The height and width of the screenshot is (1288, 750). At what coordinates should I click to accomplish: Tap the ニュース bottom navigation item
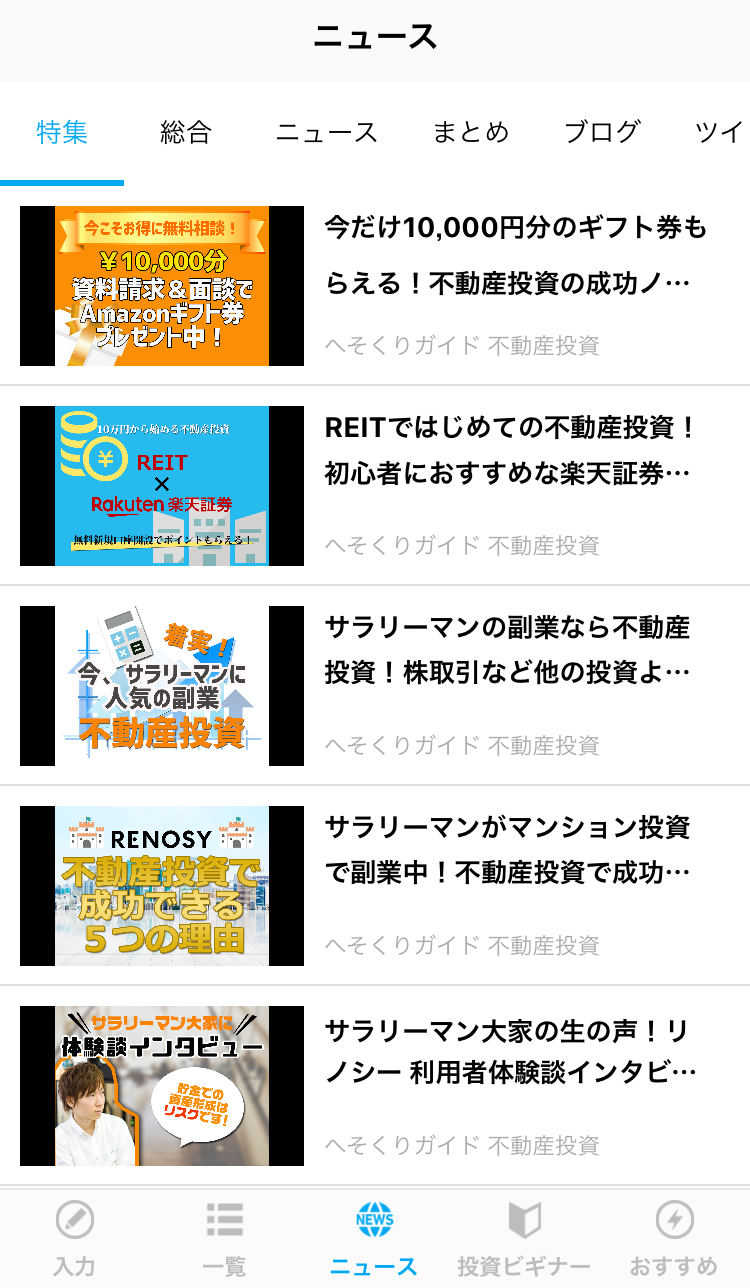tap(375, 1238)
